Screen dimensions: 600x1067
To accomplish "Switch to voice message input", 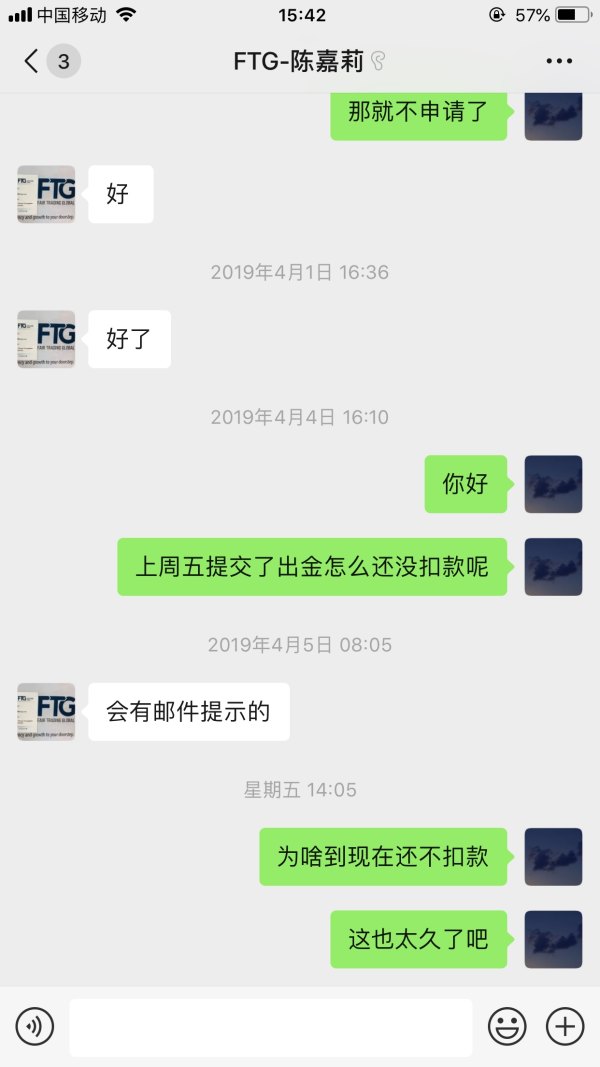I will point(35,1026).
